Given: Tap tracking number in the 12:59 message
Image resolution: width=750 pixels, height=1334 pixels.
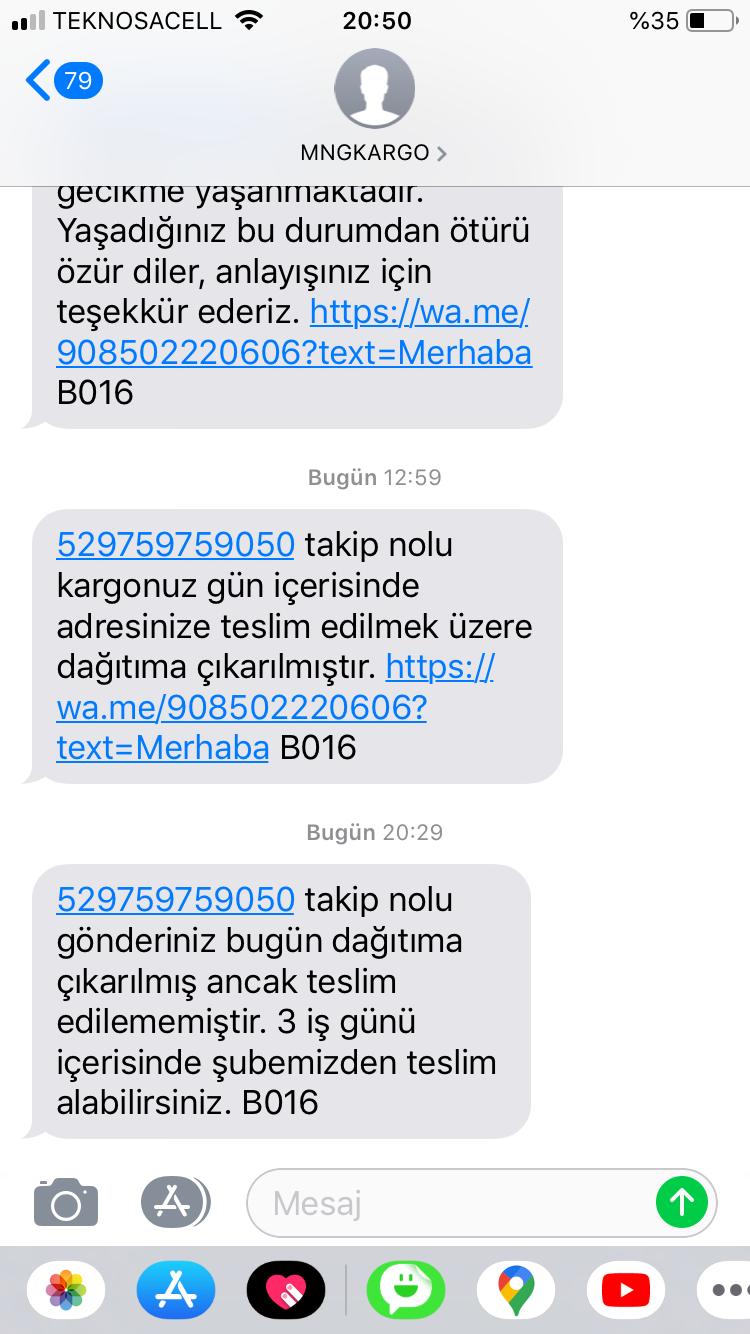Looking at the screenshot, I should 176,544.
